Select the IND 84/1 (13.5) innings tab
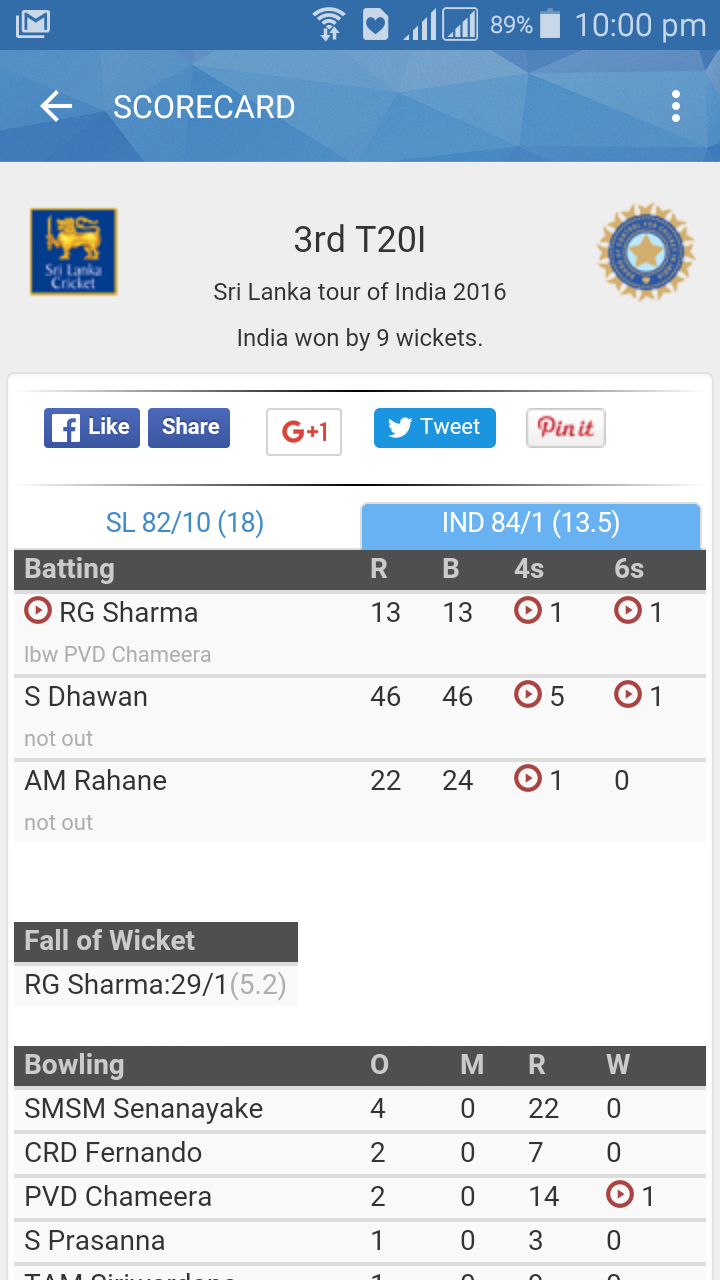 [x=530, y=523]
